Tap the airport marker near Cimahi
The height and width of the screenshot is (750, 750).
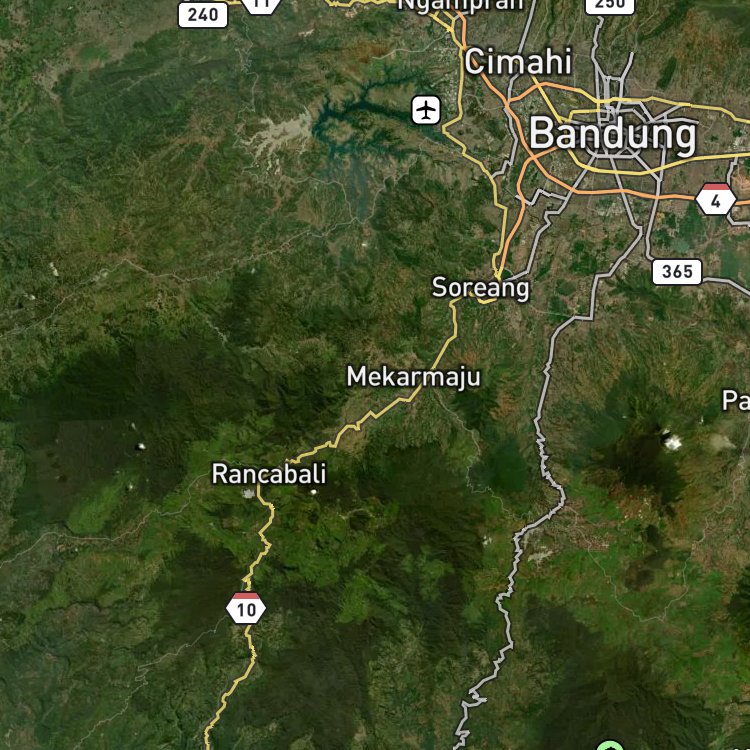[x=426, y=110]
